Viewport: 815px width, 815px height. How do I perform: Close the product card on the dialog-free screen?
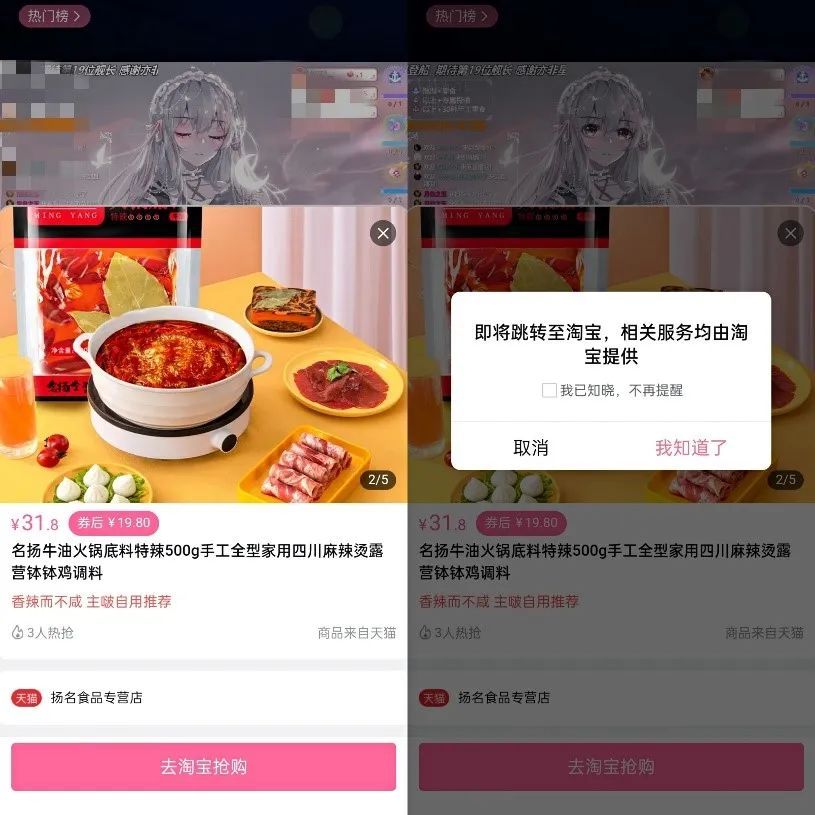point(383,233)
